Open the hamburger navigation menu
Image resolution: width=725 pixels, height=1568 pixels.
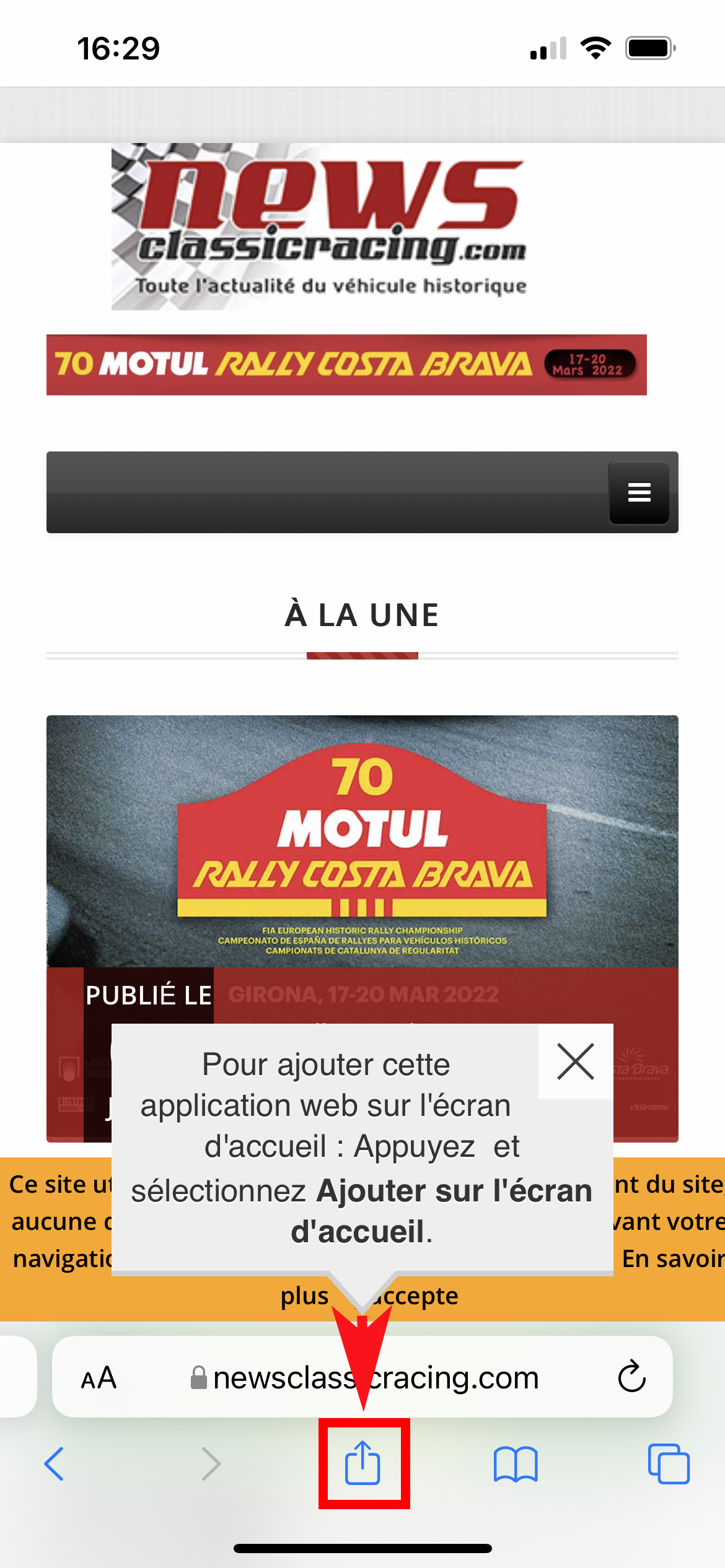coord(639,492)
